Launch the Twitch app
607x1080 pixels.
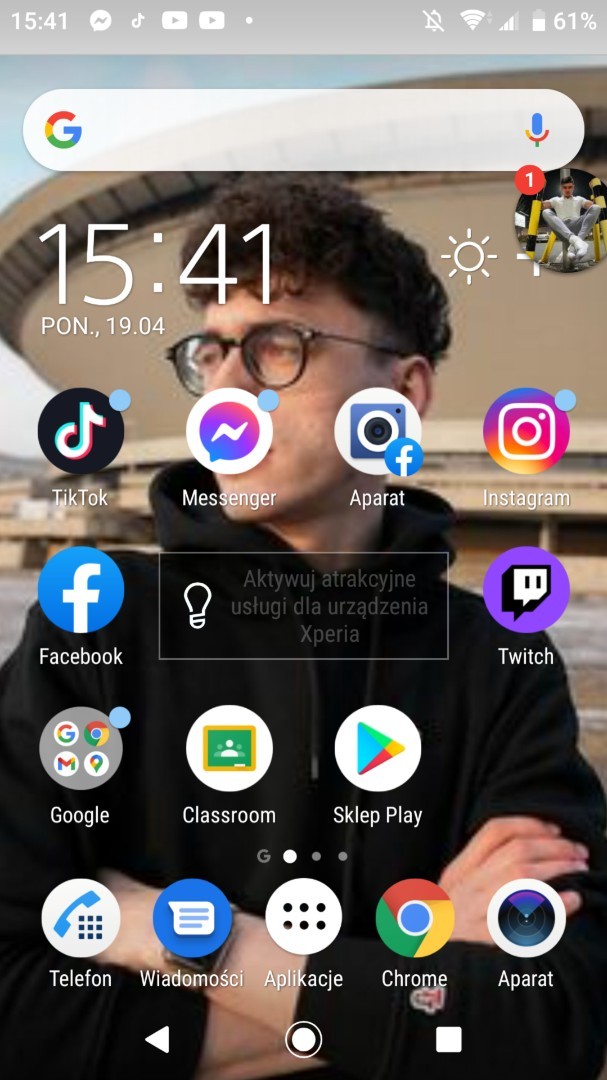(x=526, y=590)
